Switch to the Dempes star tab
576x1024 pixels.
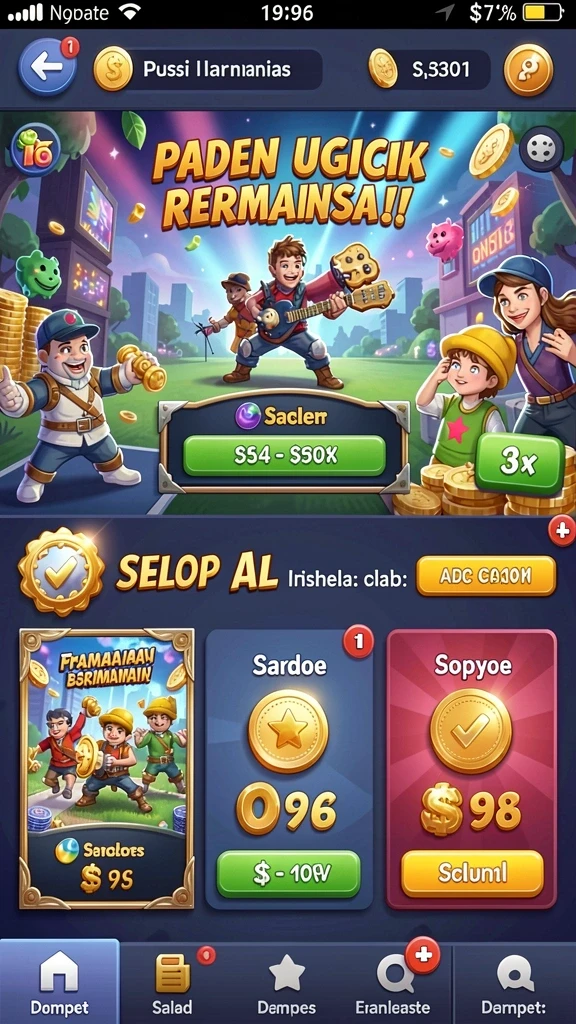coord(287,983)
